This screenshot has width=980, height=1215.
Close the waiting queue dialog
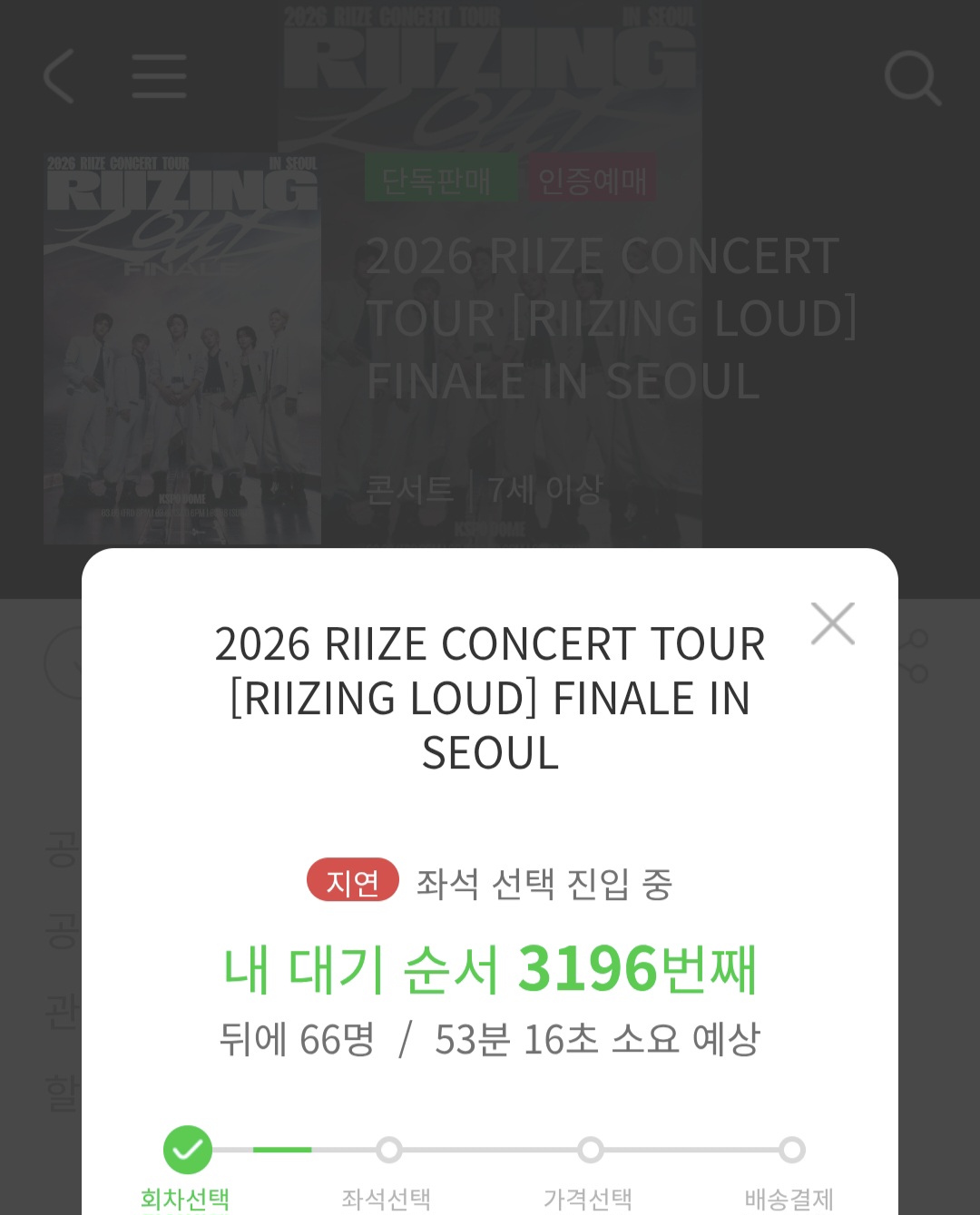coord(832,623)
